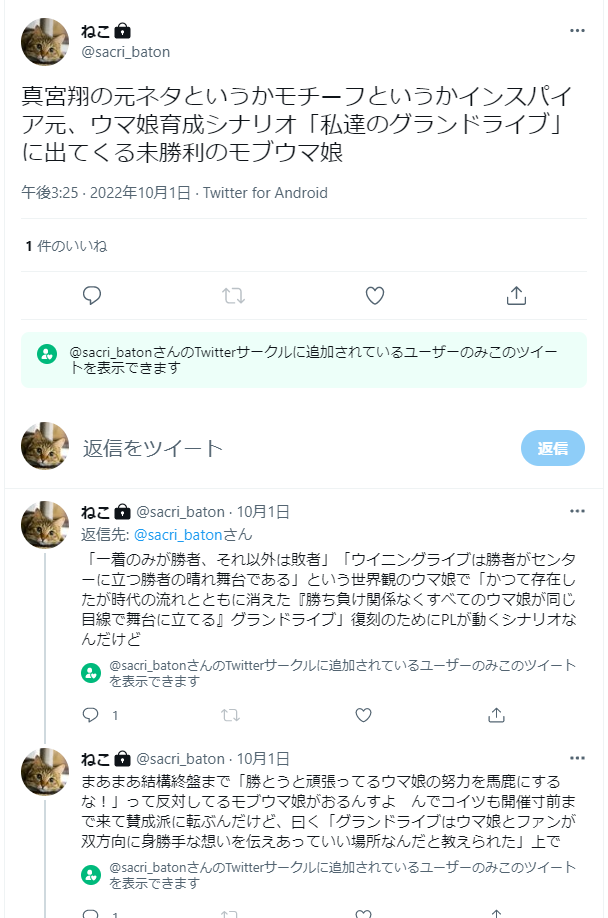This screenshot has width=608, height=918.
Task: Like the first reply about ウイニングライブ
Action: pos(364,715)
